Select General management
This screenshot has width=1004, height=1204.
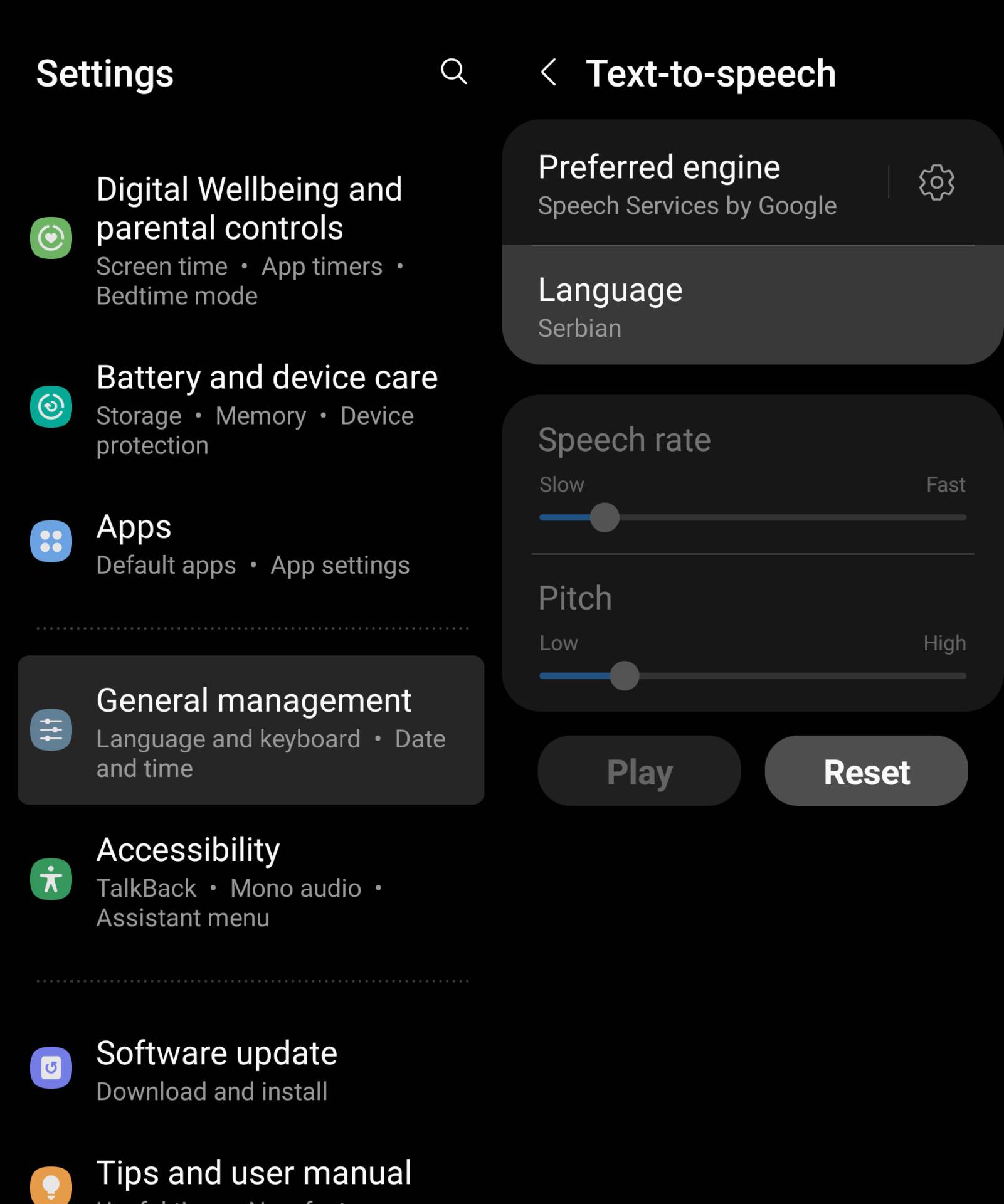(x=251, y=731)
